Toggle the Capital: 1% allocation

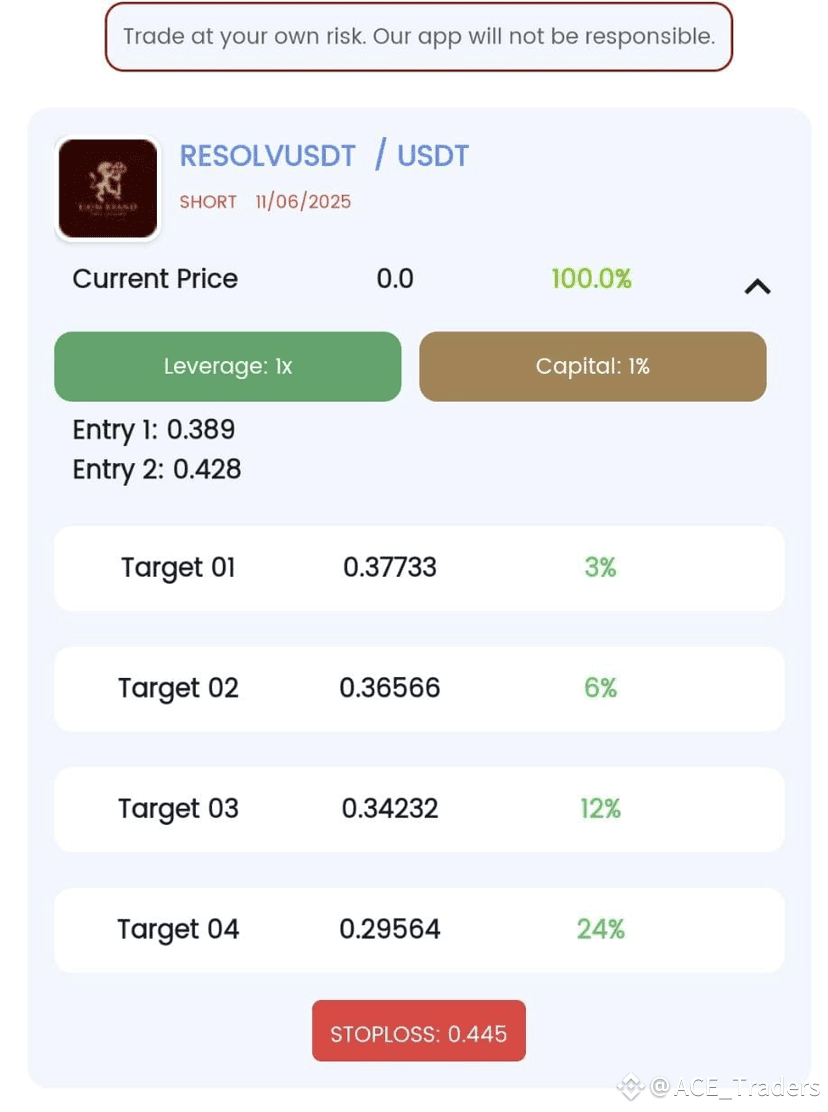[x=594, y=366]
